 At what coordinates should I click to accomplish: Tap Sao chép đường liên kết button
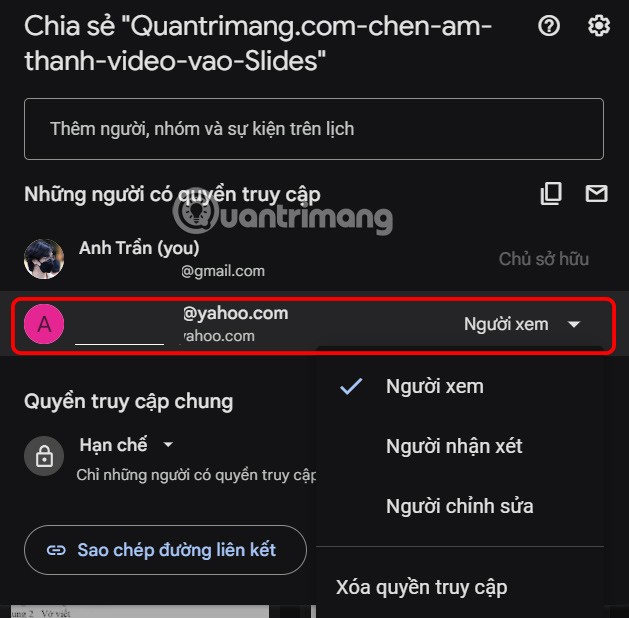165,550
